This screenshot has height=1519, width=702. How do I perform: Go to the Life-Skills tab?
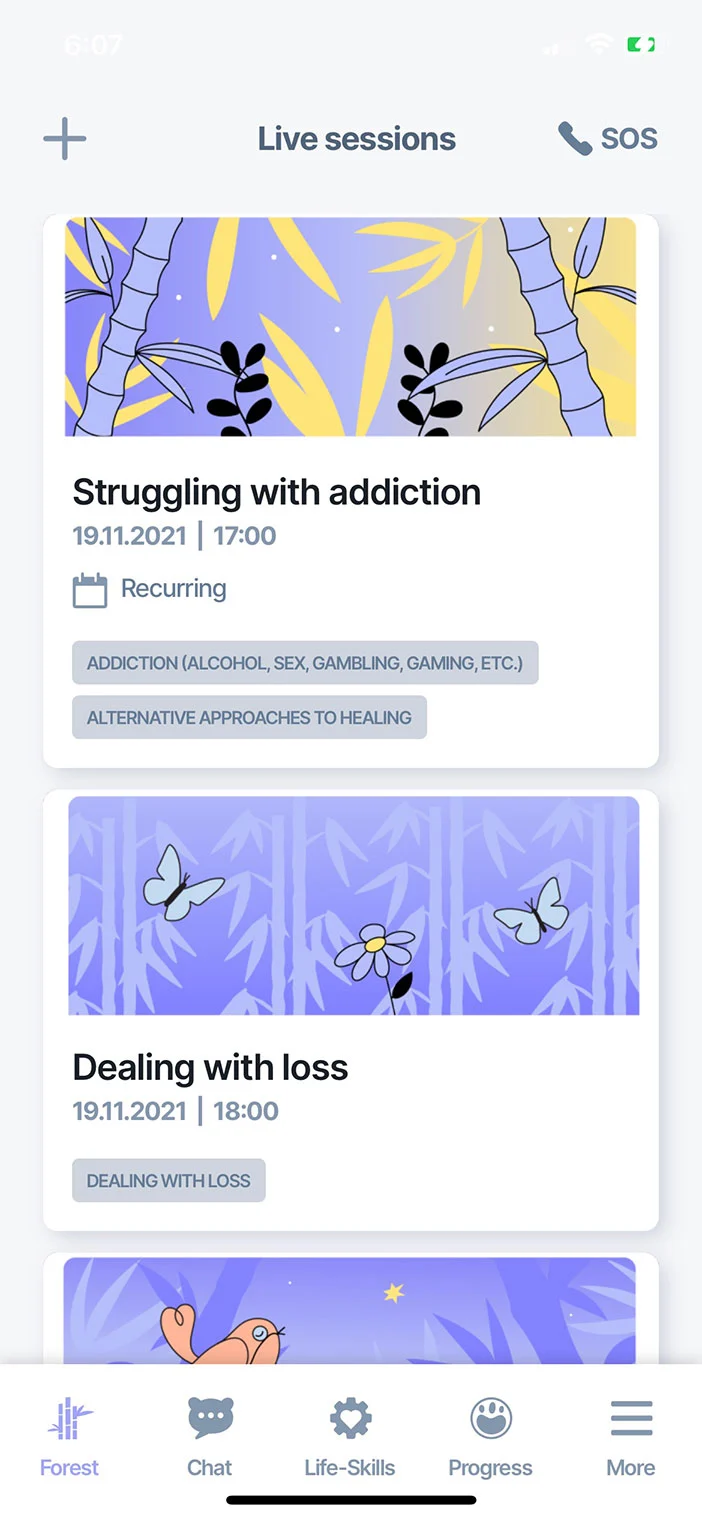click(350, 1438)
